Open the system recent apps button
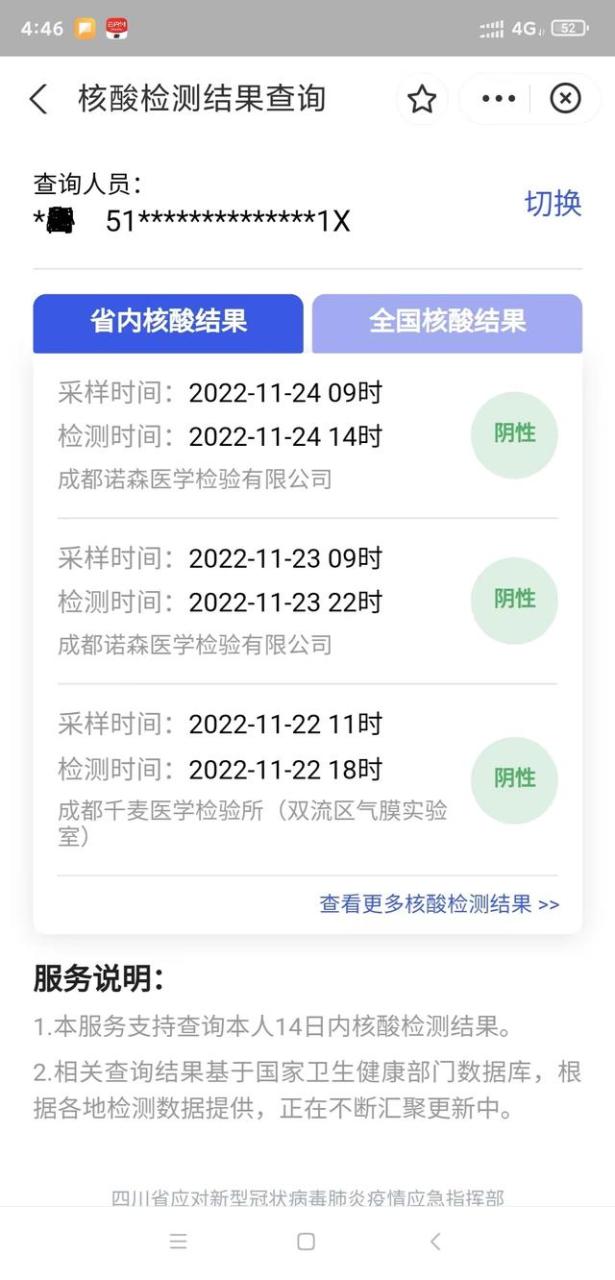The height and width of the screenshot is (1280, 615). pos(178,1241)
